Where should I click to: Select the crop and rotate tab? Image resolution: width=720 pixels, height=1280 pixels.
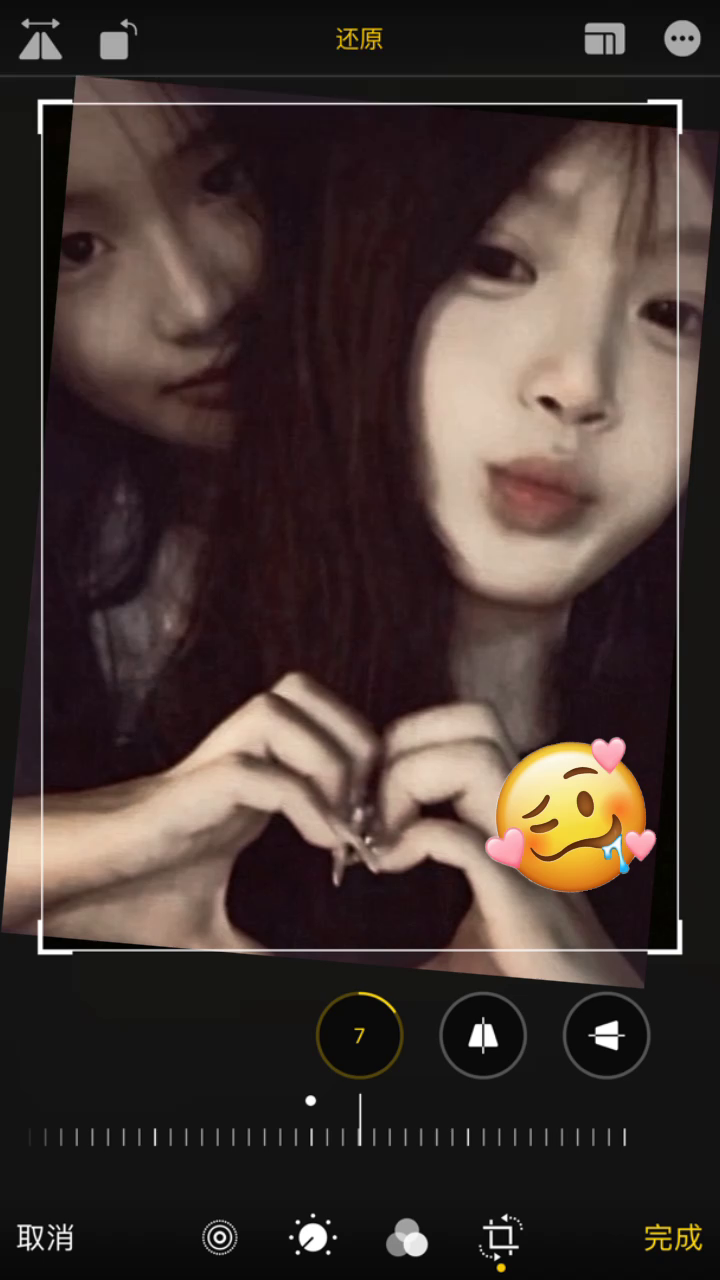[500, 1238]
